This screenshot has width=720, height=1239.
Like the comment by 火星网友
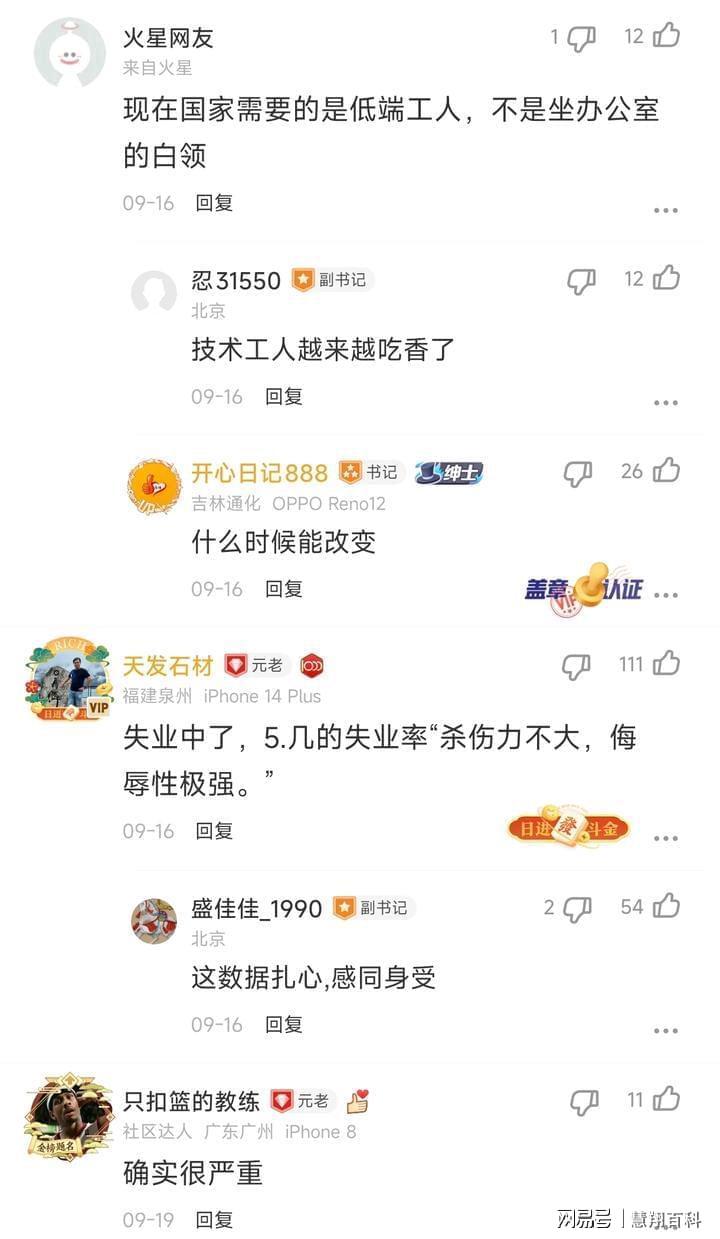click(666, 36)
